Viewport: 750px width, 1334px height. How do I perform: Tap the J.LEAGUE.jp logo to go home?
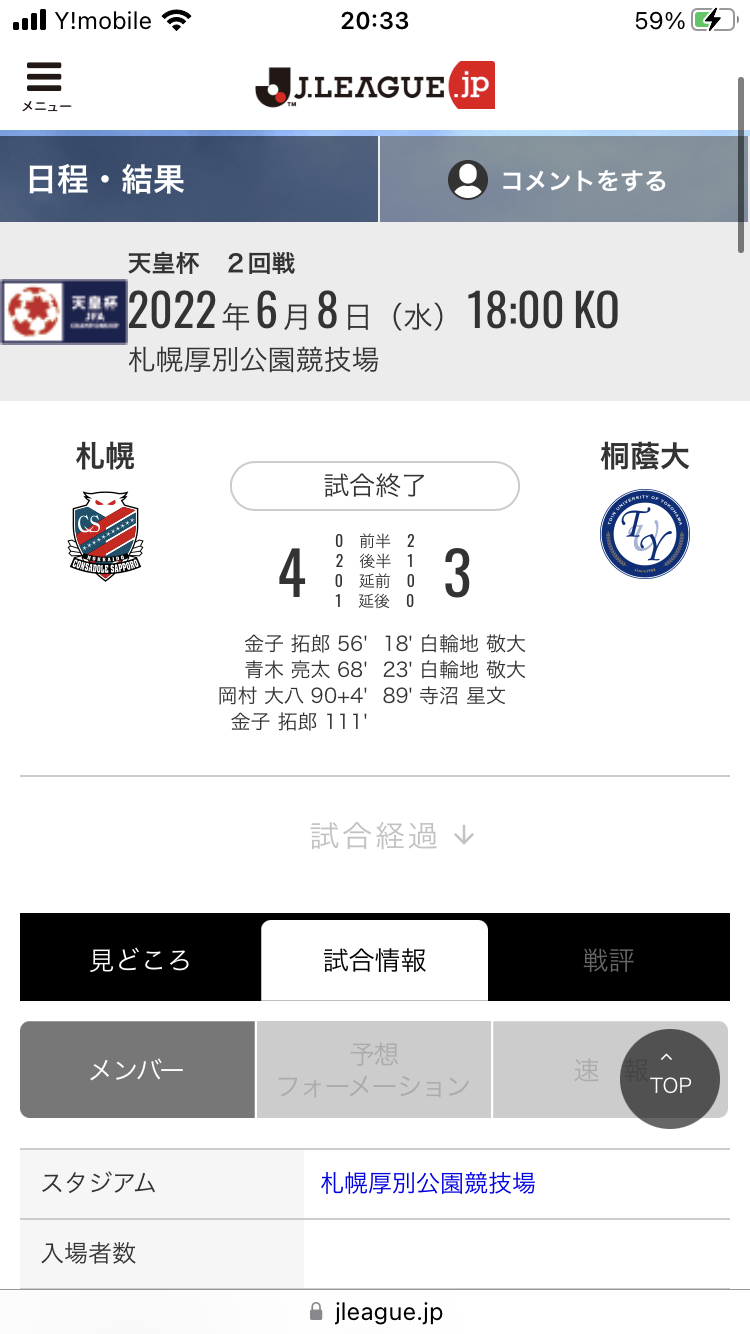[x=375, y=86]
